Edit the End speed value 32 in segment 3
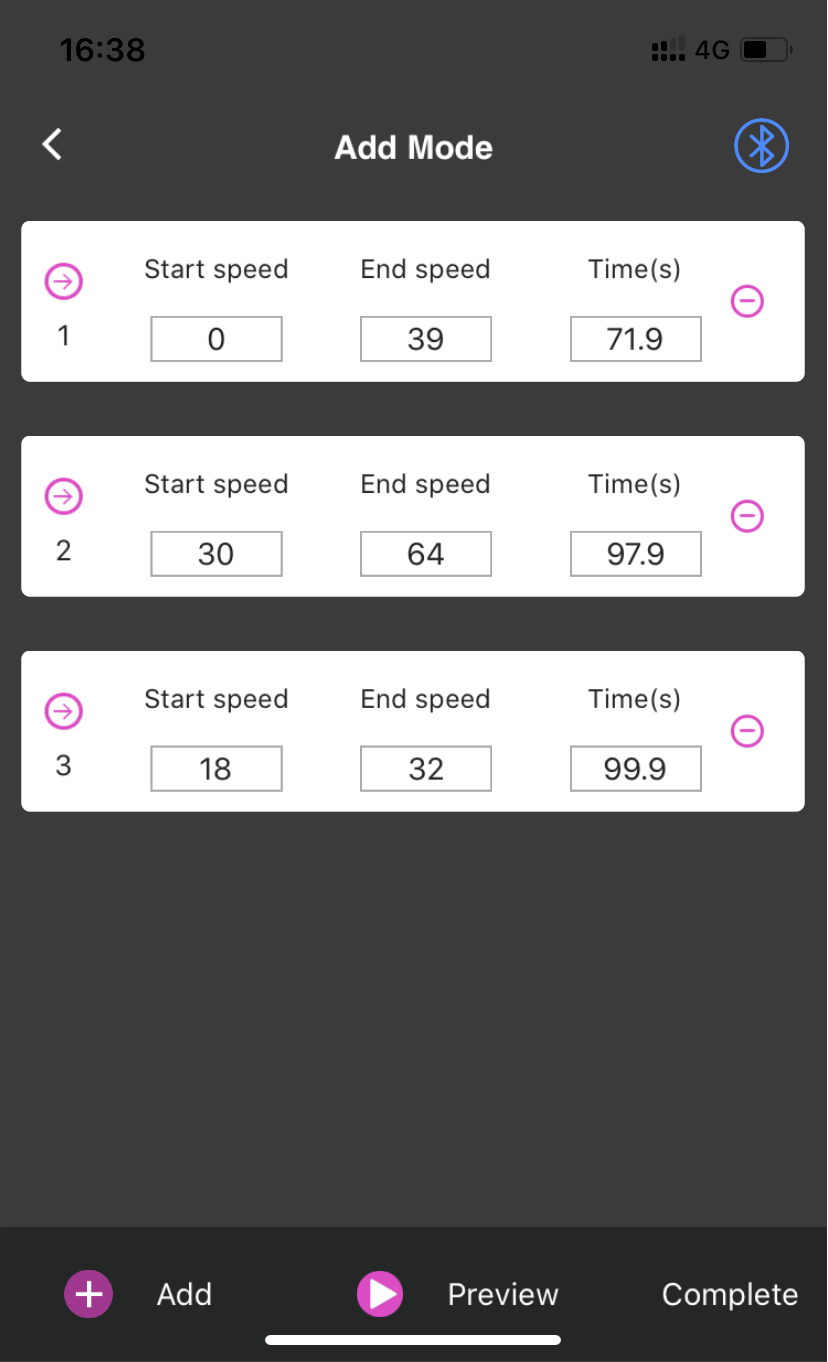The width and height of the screenshot is (828, 1362). [425, 768]
